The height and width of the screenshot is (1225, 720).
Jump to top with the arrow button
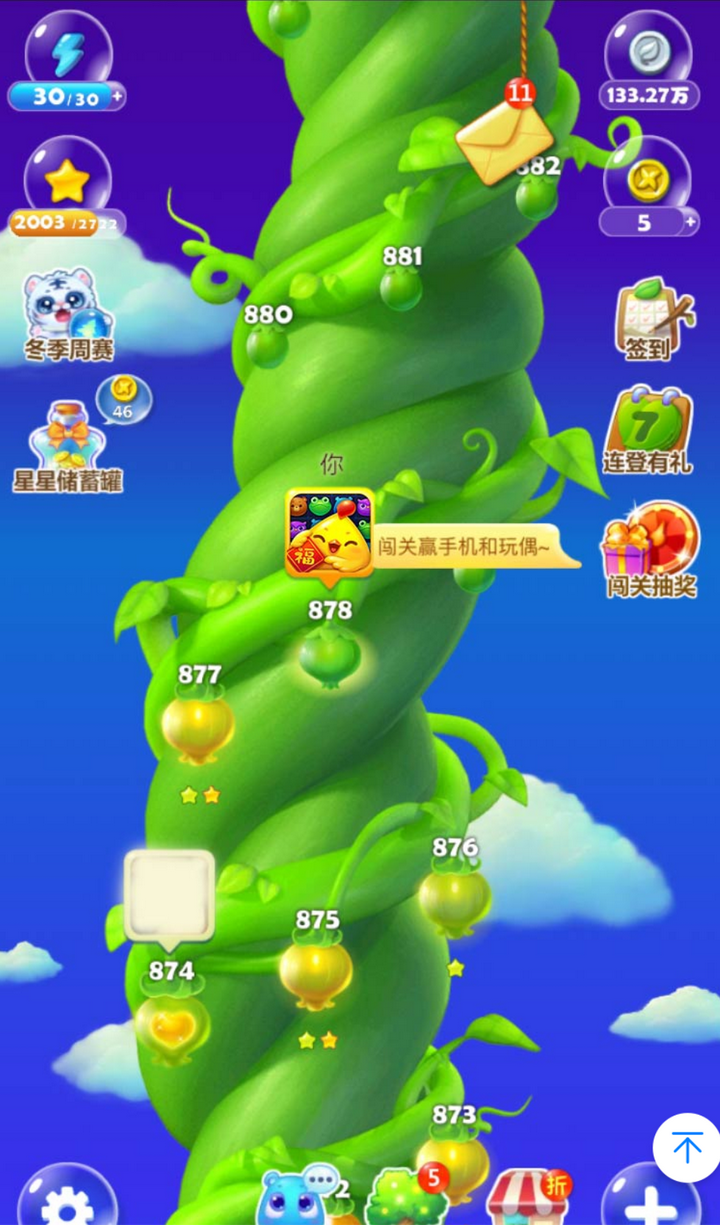click(687, 1147)
